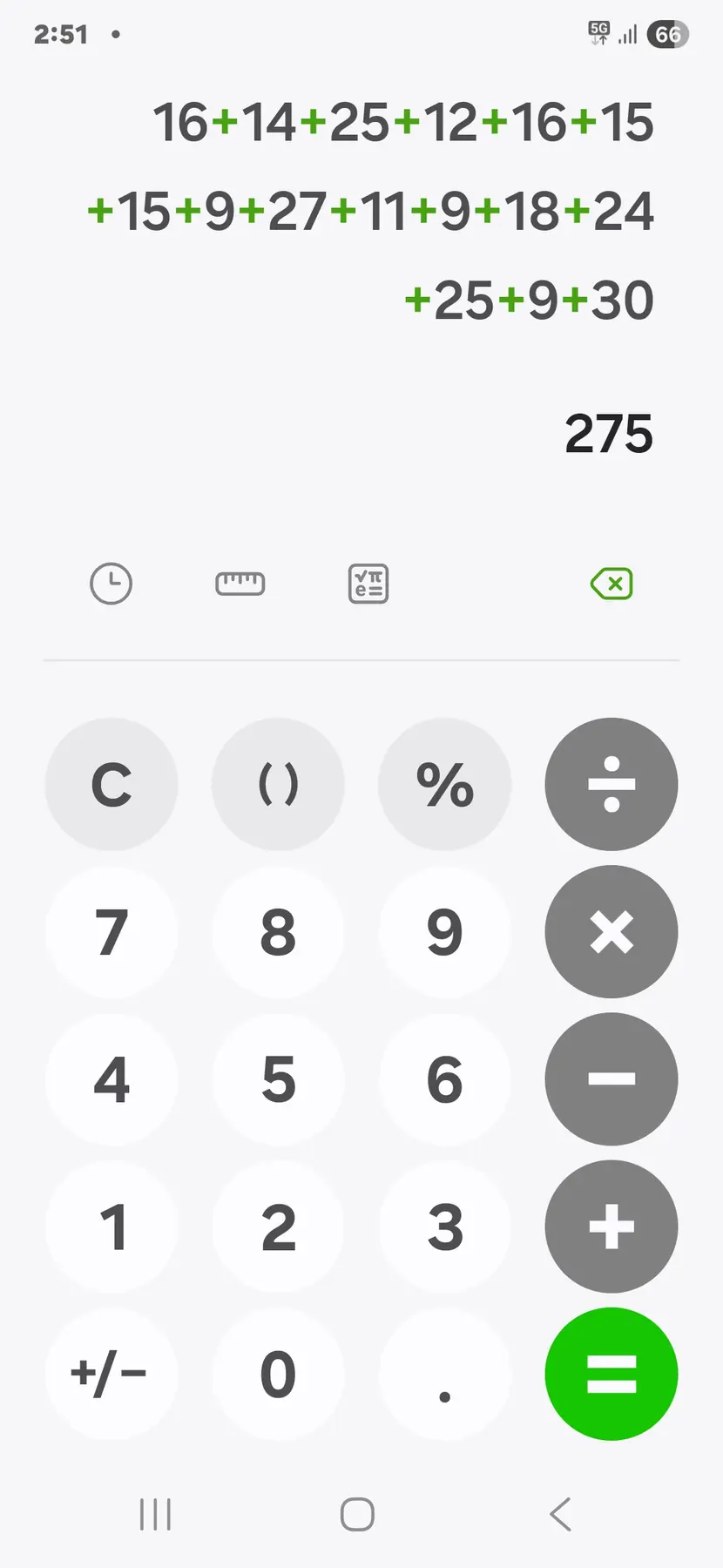This screenshot has width=723, height=1568.
Task: Open the unit converter ruler icon
Action: click(240, 584)
